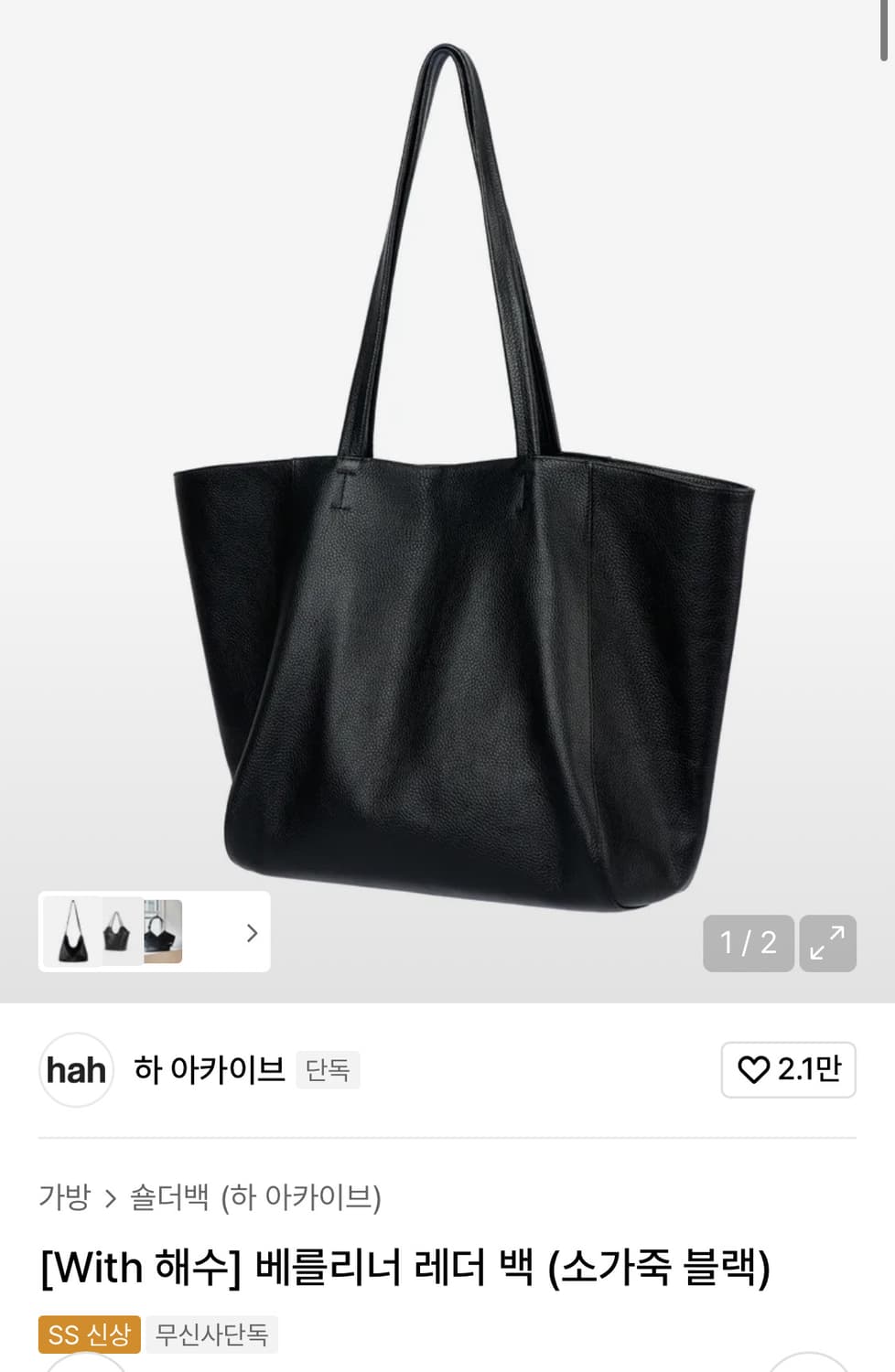This screenshot has height=1372, width=895.
Task: Tap the SS 신상 badge
Action: click(87, 1334)
